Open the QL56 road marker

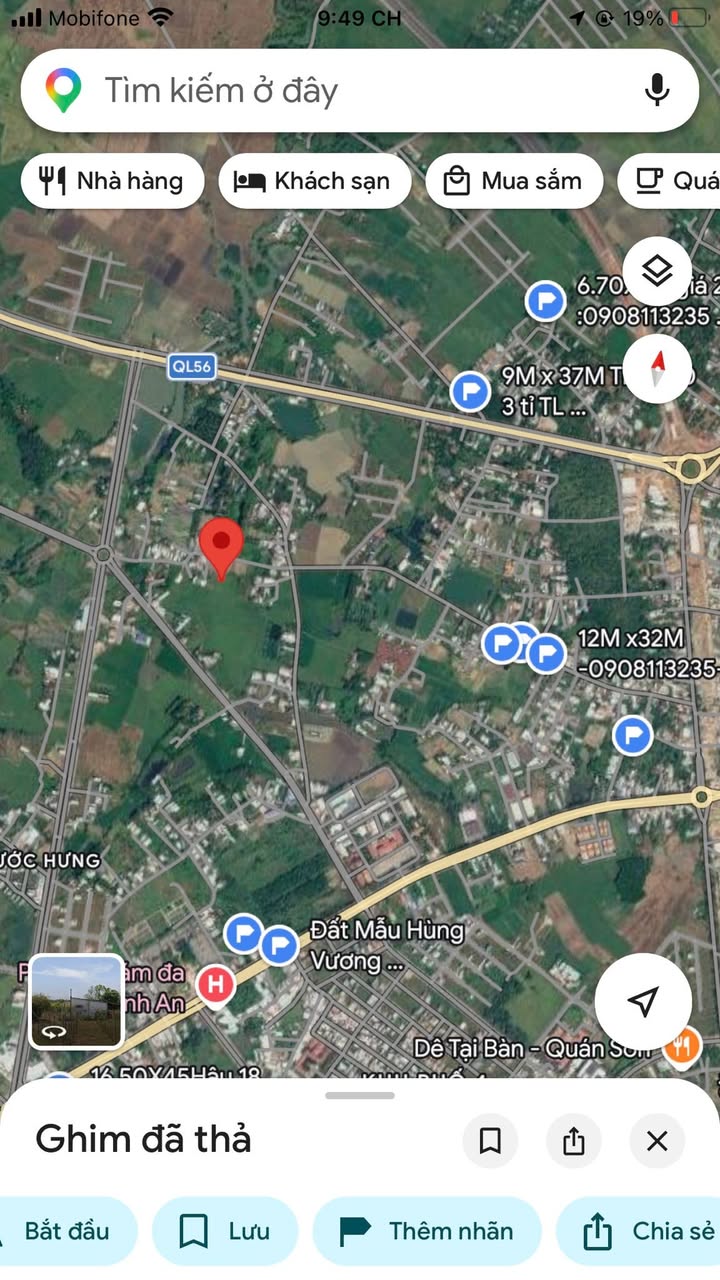(x=191, y=366)
